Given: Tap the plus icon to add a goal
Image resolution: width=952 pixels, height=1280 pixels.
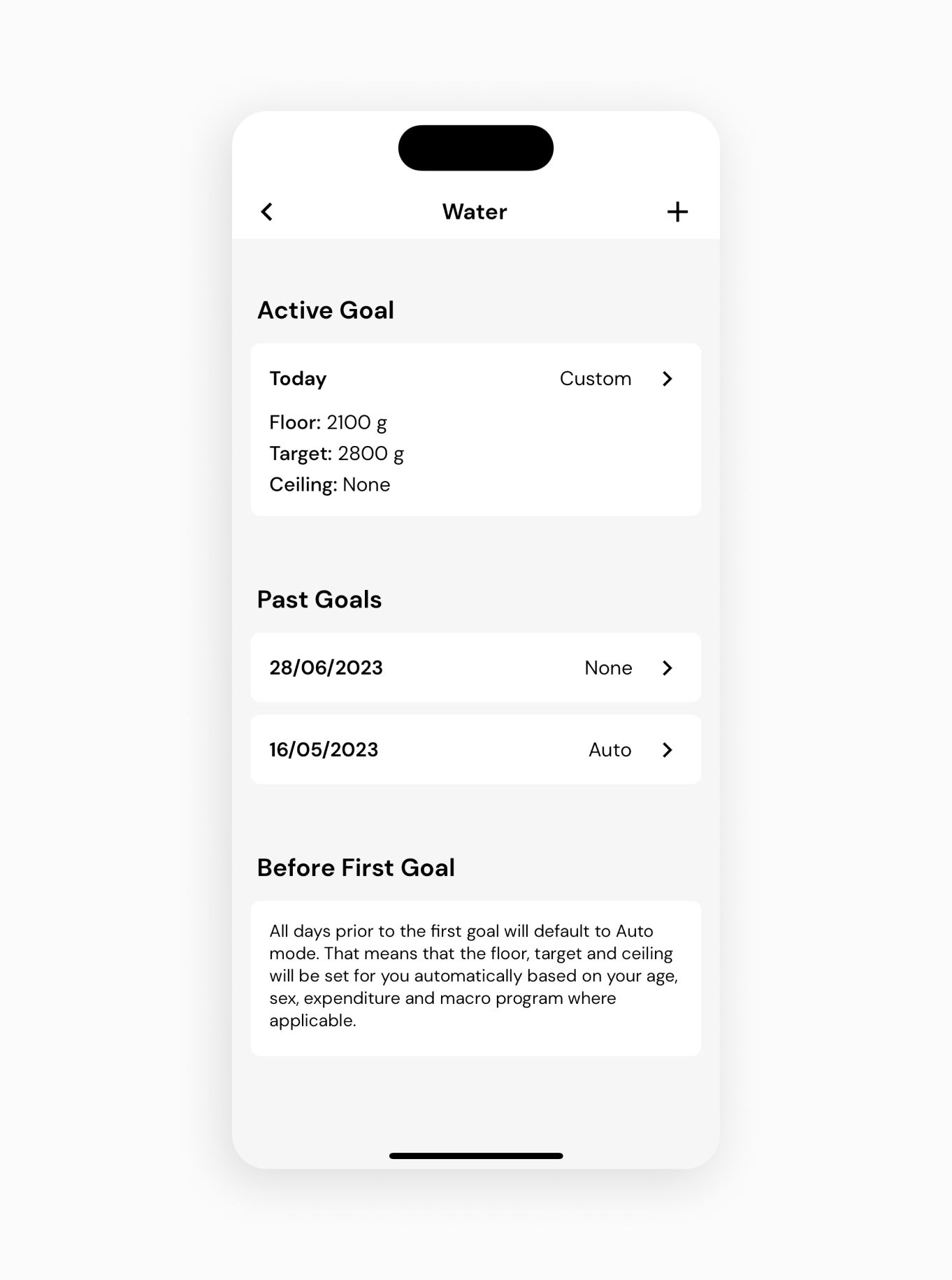Looking at the screenshot, I should (x=677, y=211).
